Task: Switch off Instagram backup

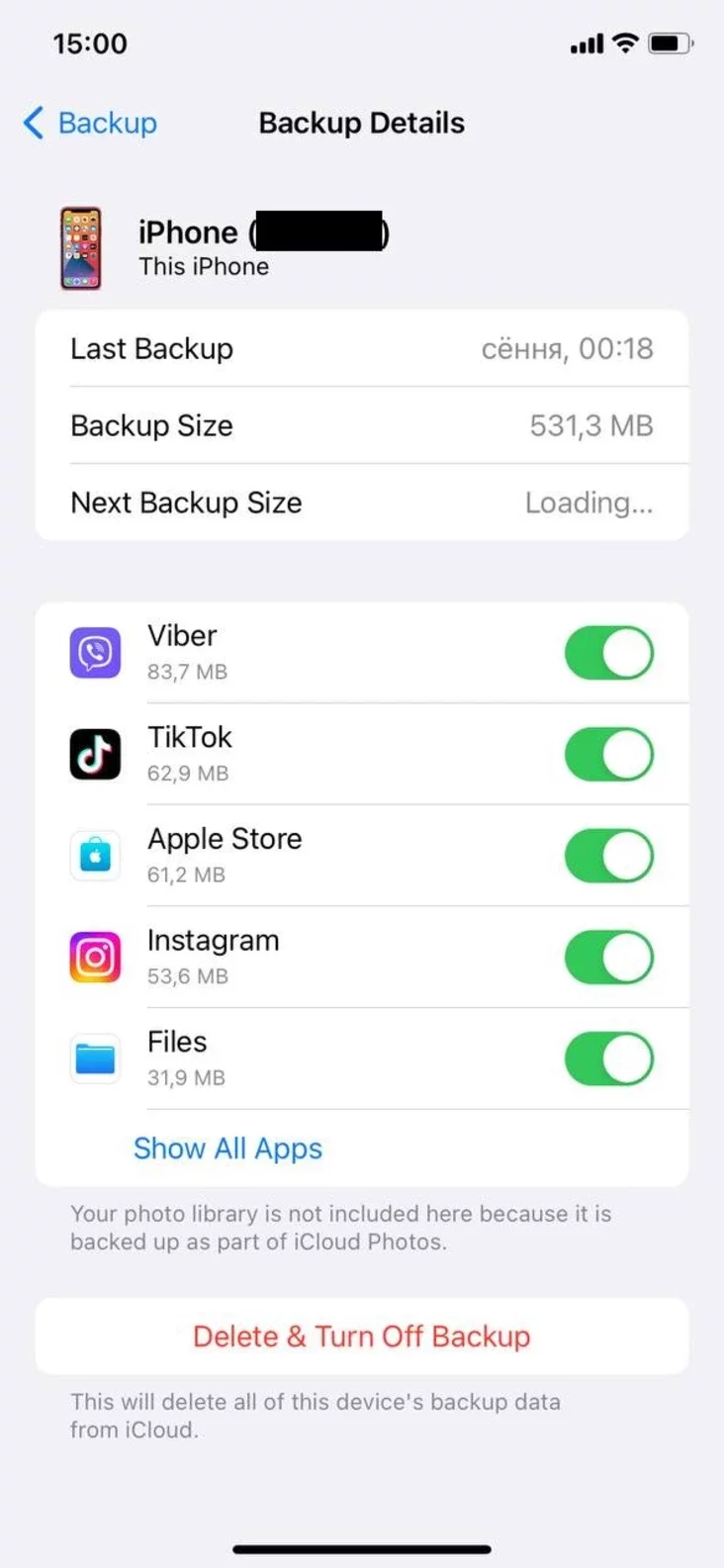Action: 609,958
